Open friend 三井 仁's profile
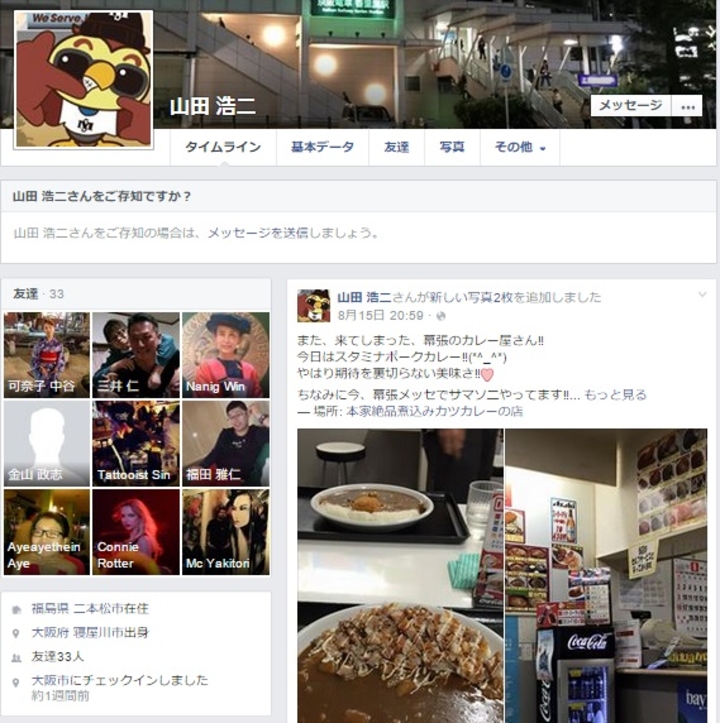This screenshot has width=720, height=723. point(136,355)
